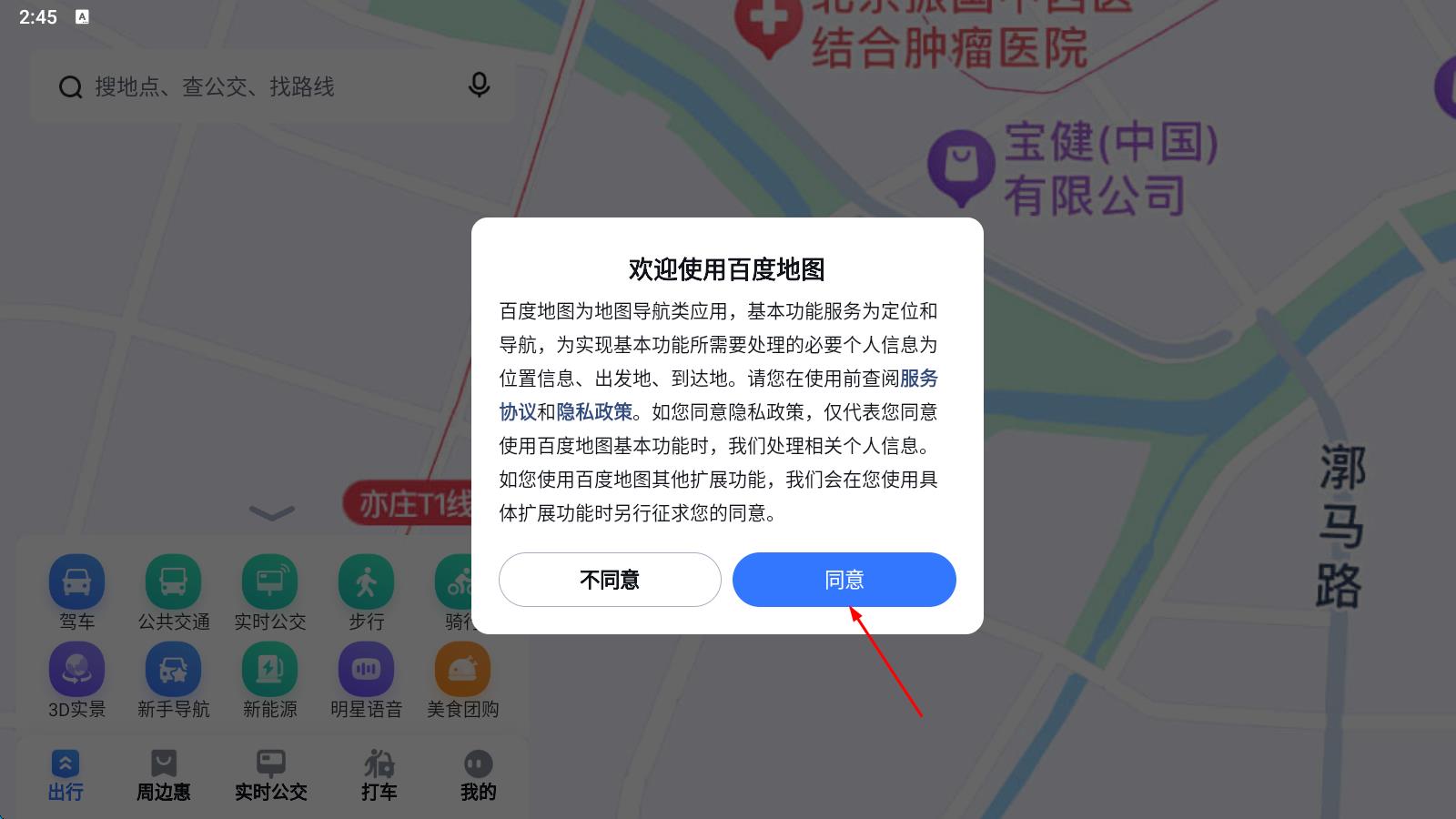
Task: Open 新手导航 beginner navigation
Action: 173,671
